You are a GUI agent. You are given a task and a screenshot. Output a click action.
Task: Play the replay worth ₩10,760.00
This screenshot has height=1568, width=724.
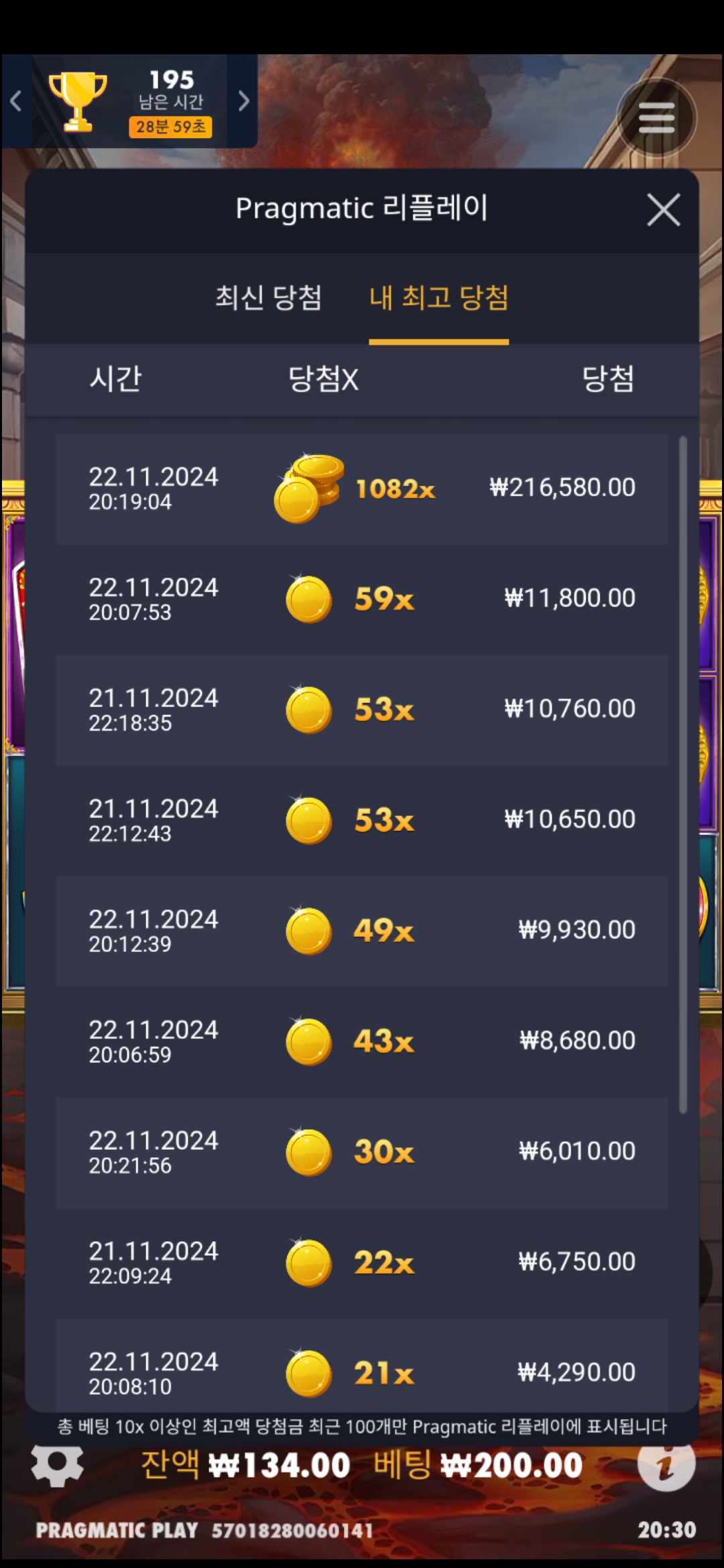click(x=362, y=710)
